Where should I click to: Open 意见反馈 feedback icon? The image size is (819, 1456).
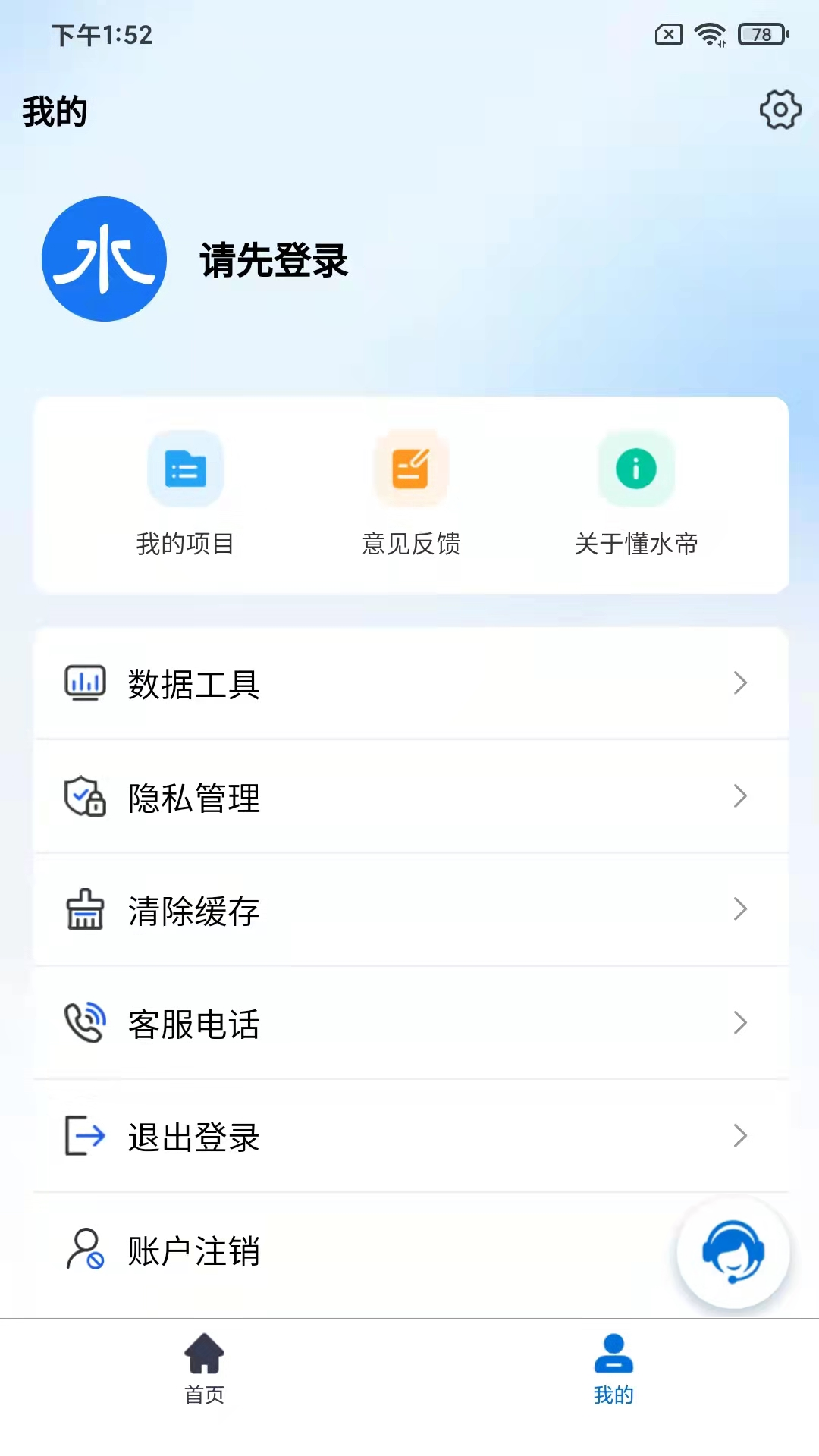point(409,469)
